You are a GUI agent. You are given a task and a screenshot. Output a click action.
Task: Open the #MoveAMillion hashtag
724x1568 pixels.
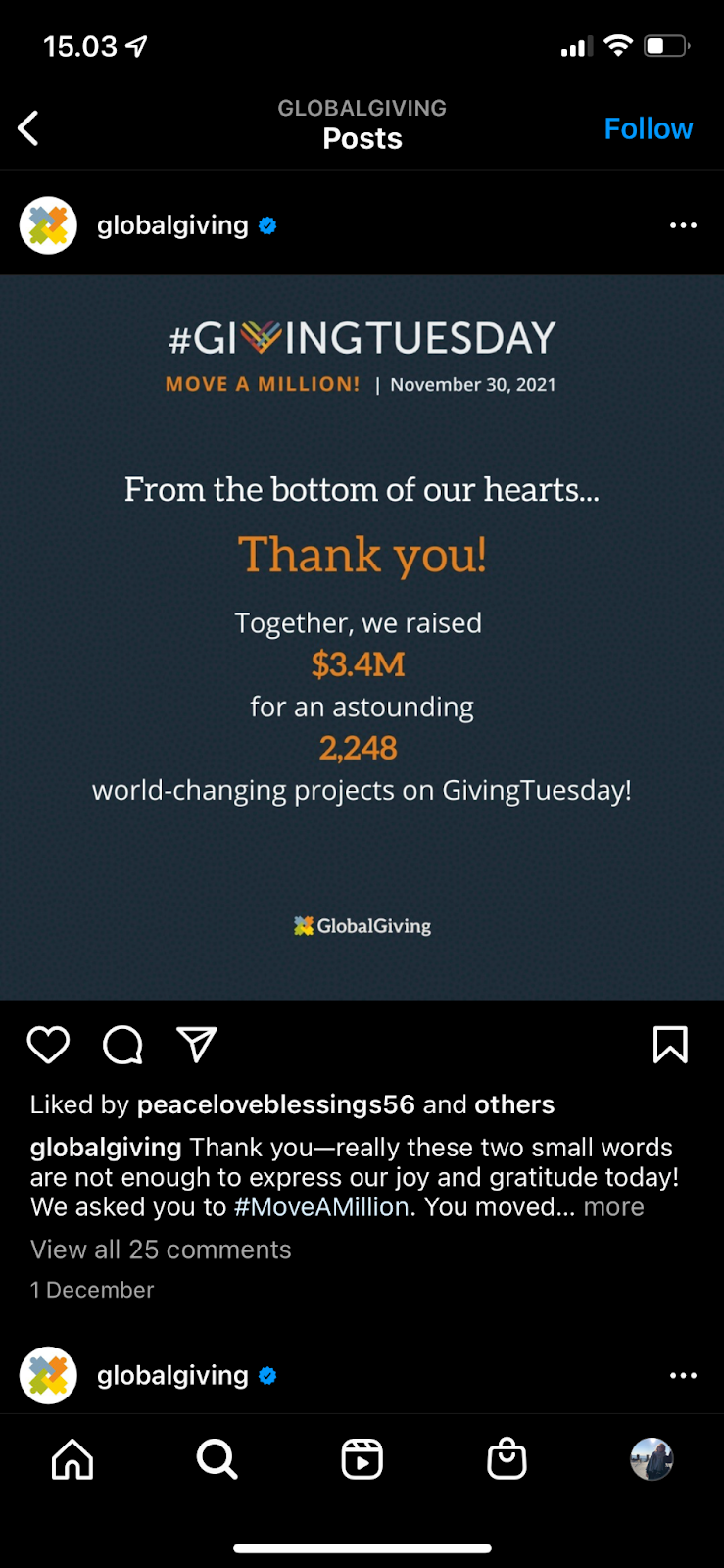(321, 1206)
